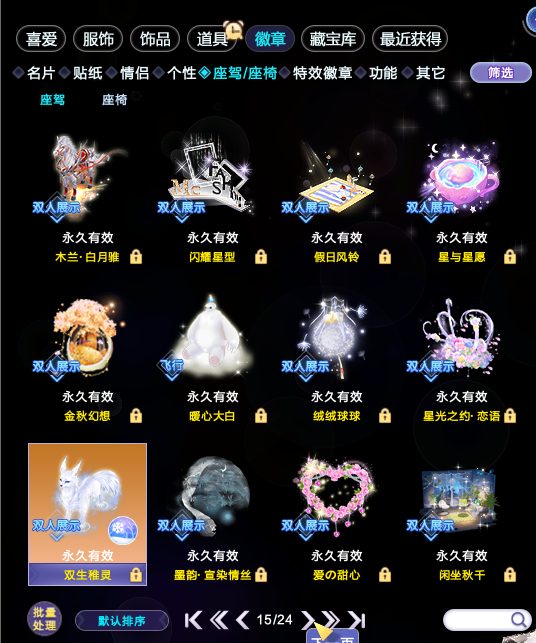Jump to the last page
Image resolution: width=536 pixels, height=643 pixels.
pos(357,620)
